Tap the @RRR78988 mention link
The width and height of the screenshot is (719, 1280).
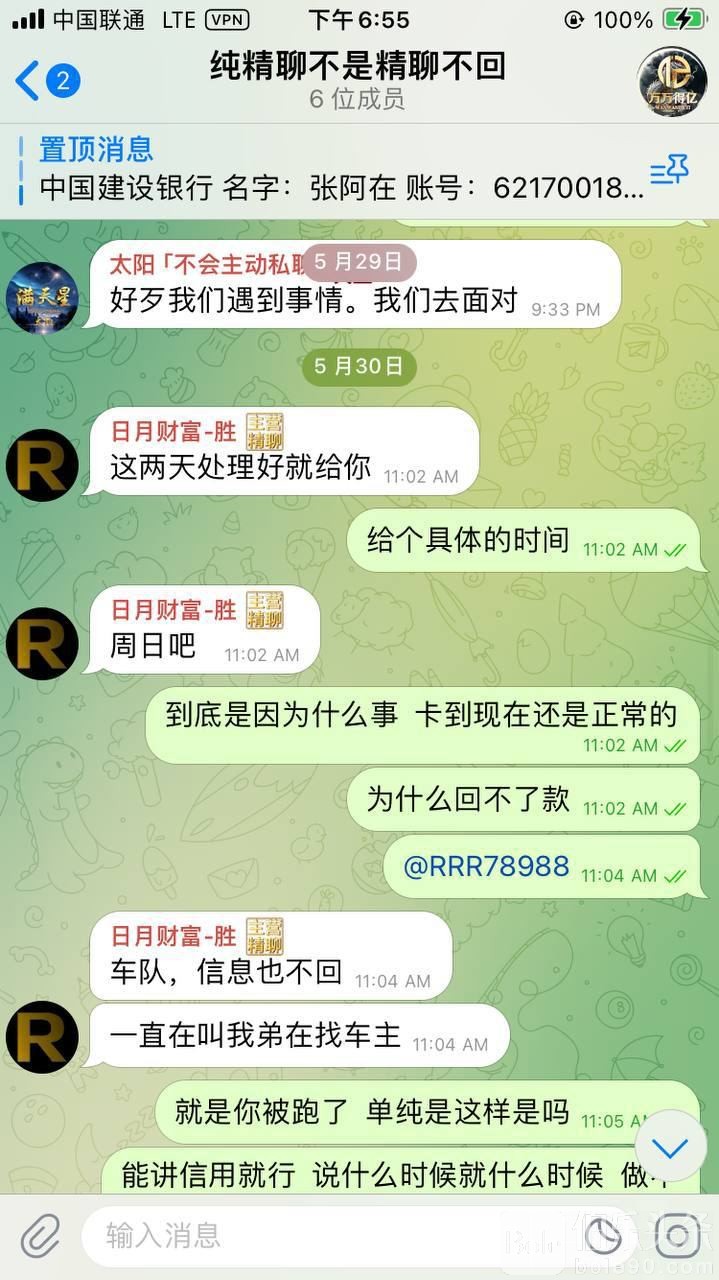(x=486, y=866)
